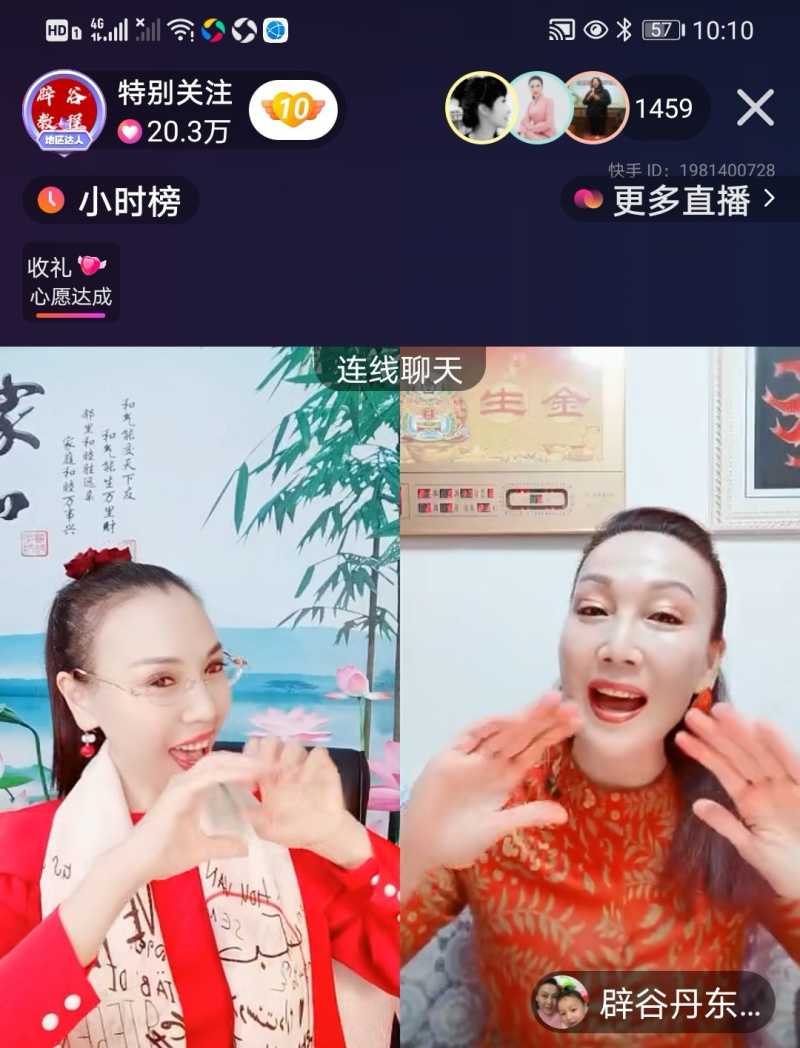800x1048 pixels.
Task: Open the 收礼 心愿达成 gift wish
Action: coord(70,281)
